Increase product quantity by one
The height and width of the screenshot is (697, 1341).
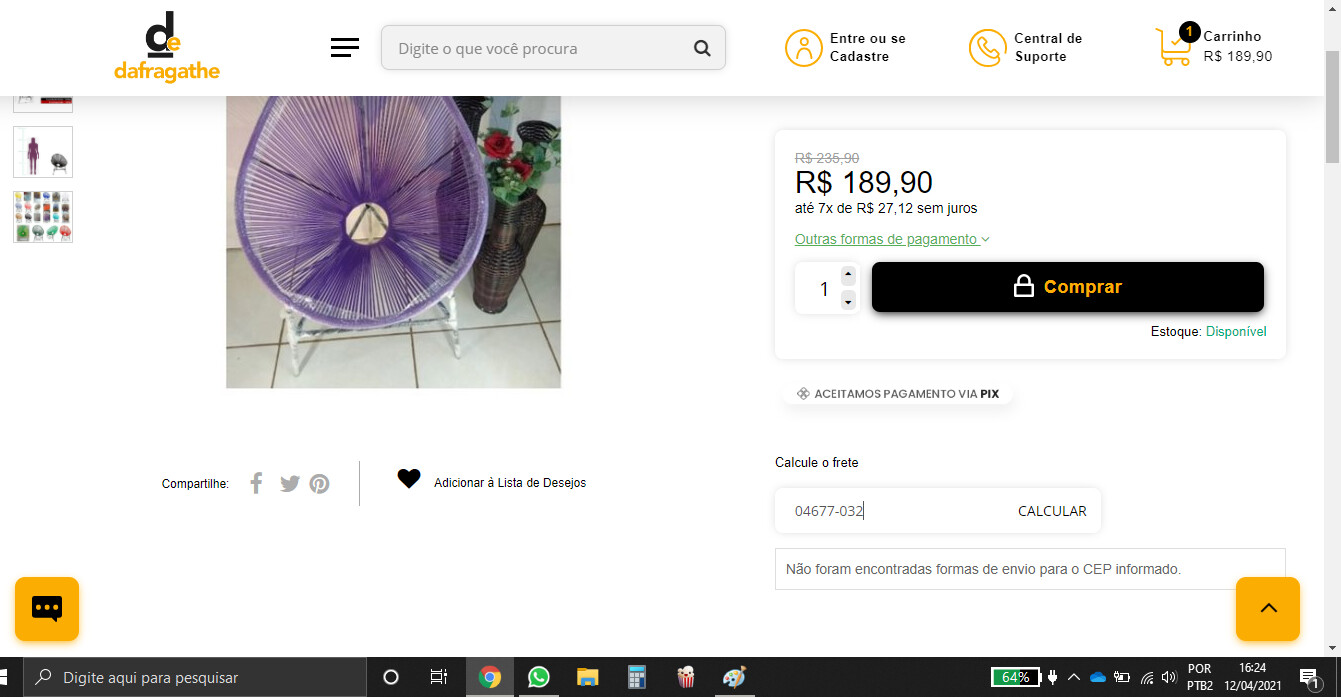point(848,274)
